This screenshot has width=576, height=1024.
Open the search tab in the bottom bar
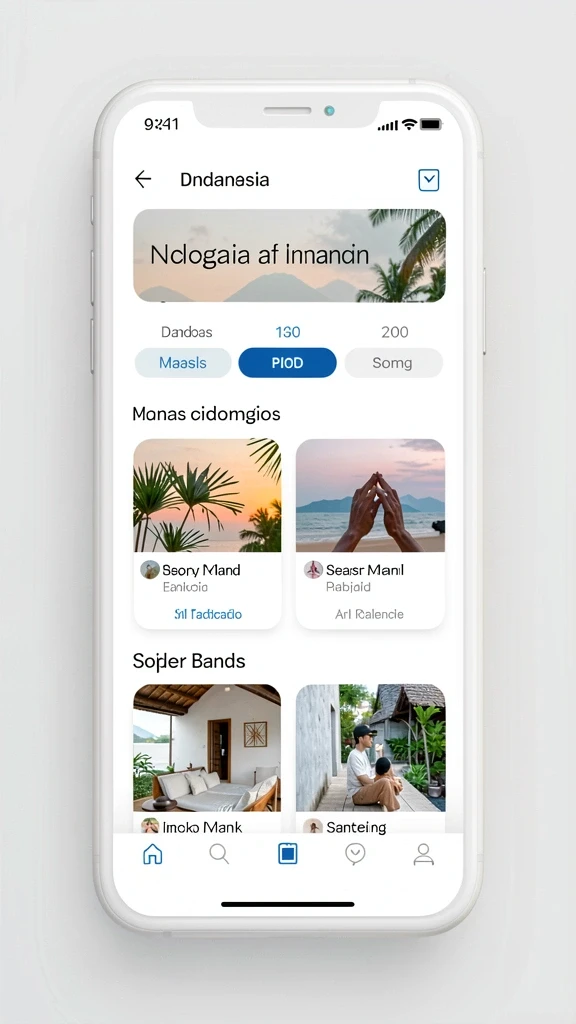coord(219,854)
